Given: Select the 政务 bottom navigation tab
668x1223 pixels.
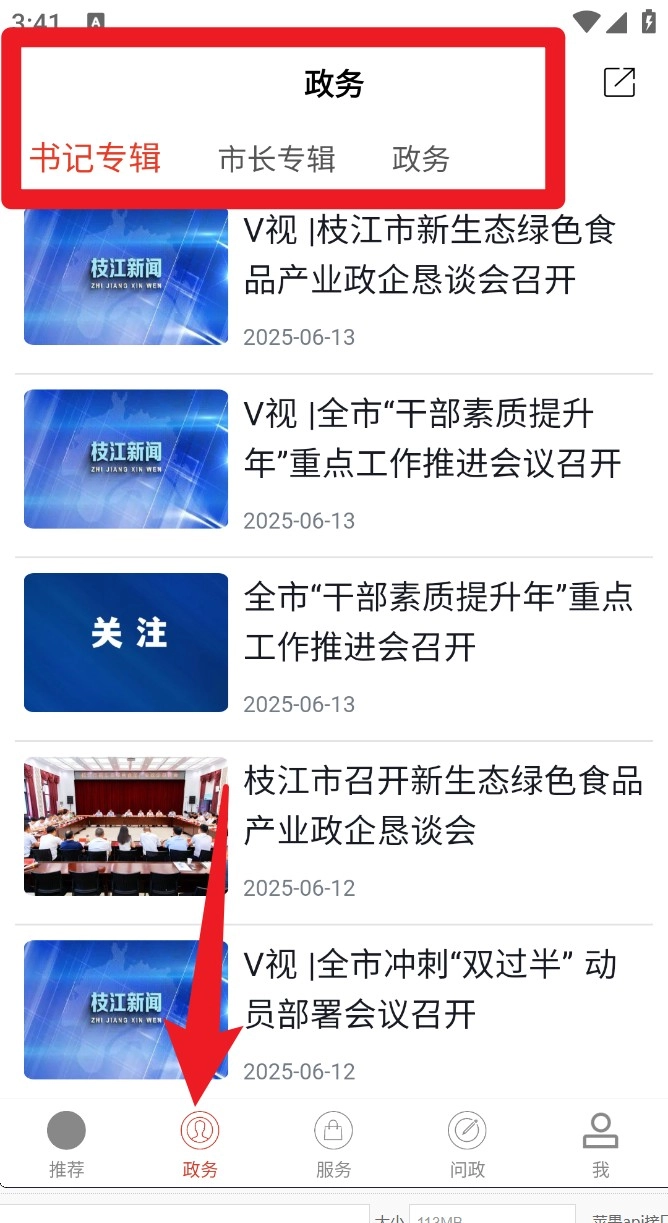Looking at the screenshot, I should [x=200, y=1145].
